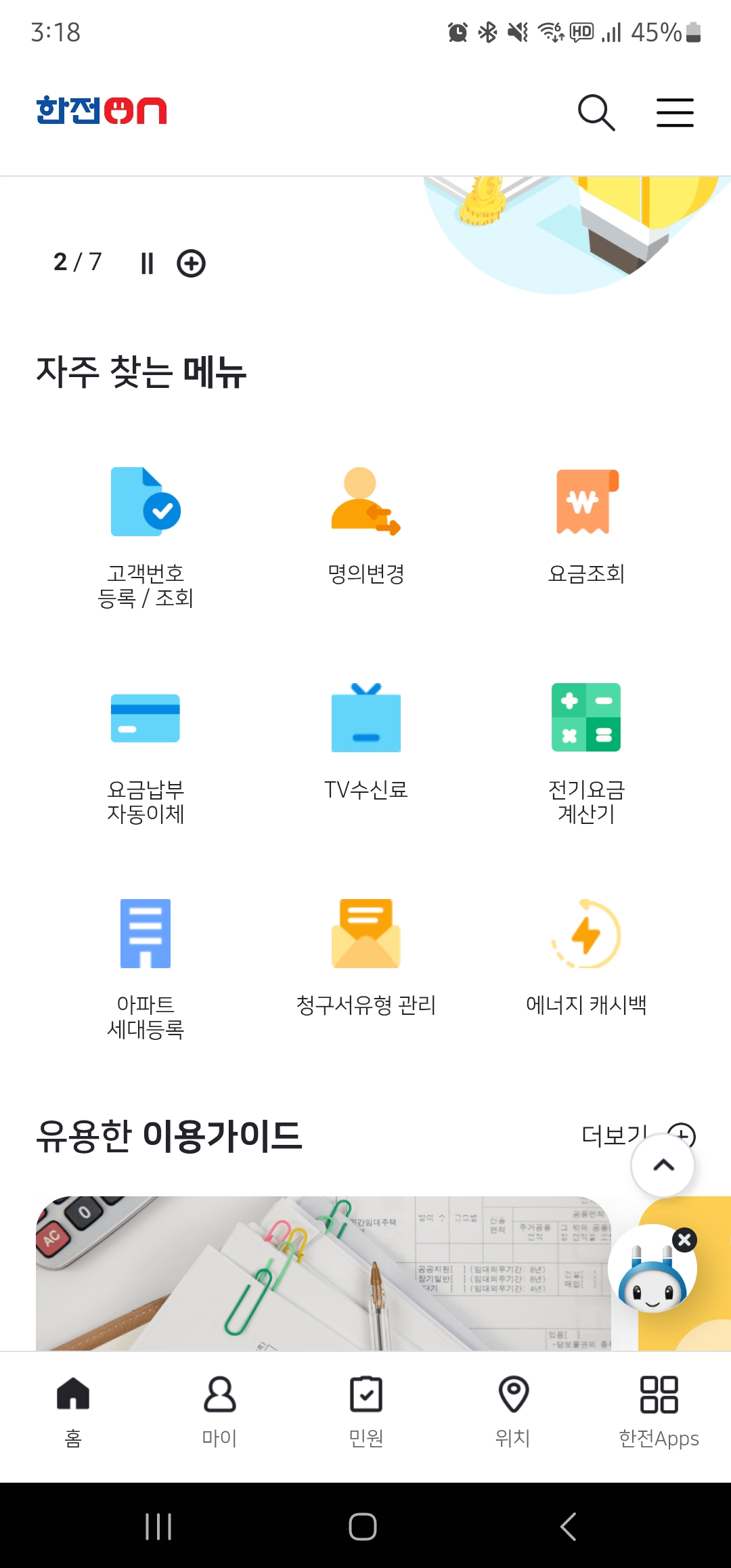Collapse the page with the up chevron

662,1166
